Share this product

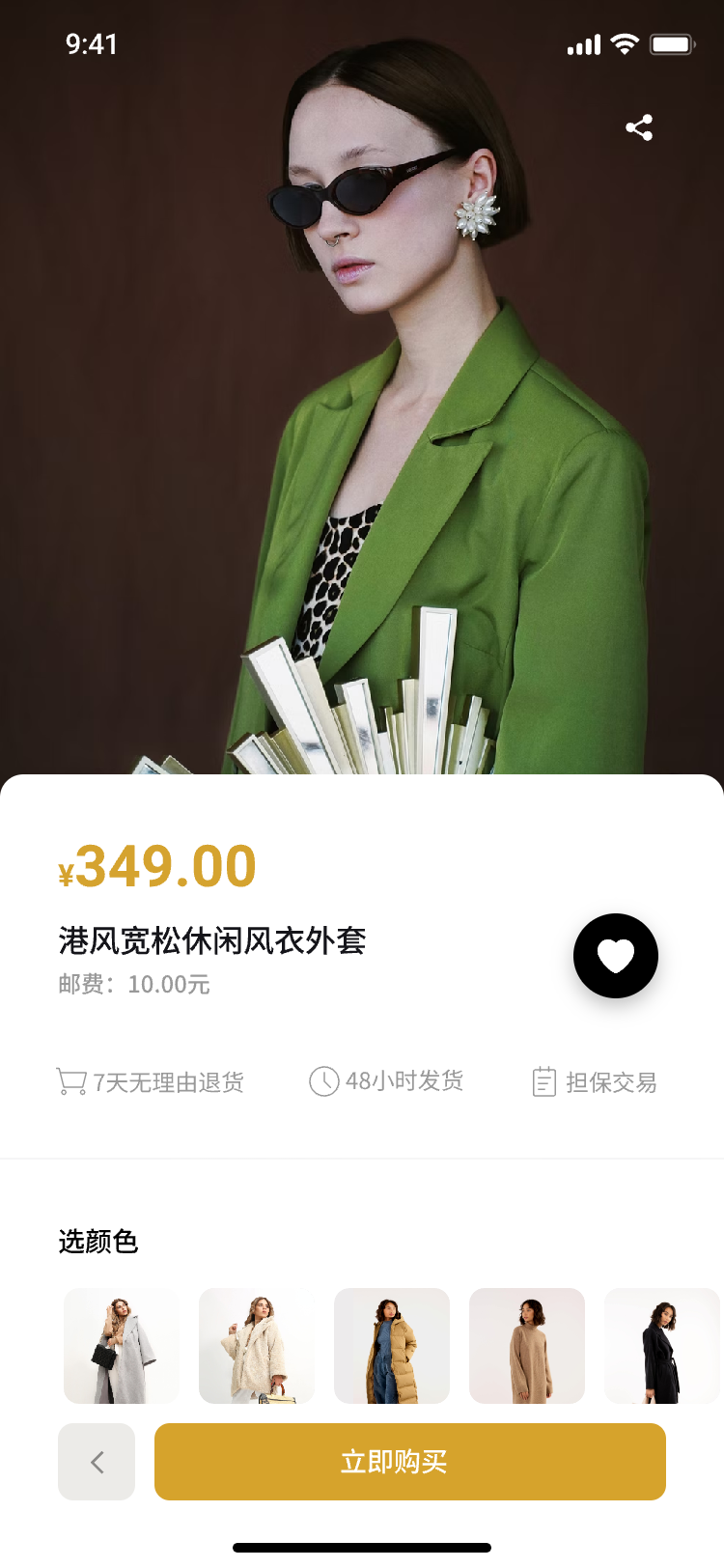click(639, 127)
